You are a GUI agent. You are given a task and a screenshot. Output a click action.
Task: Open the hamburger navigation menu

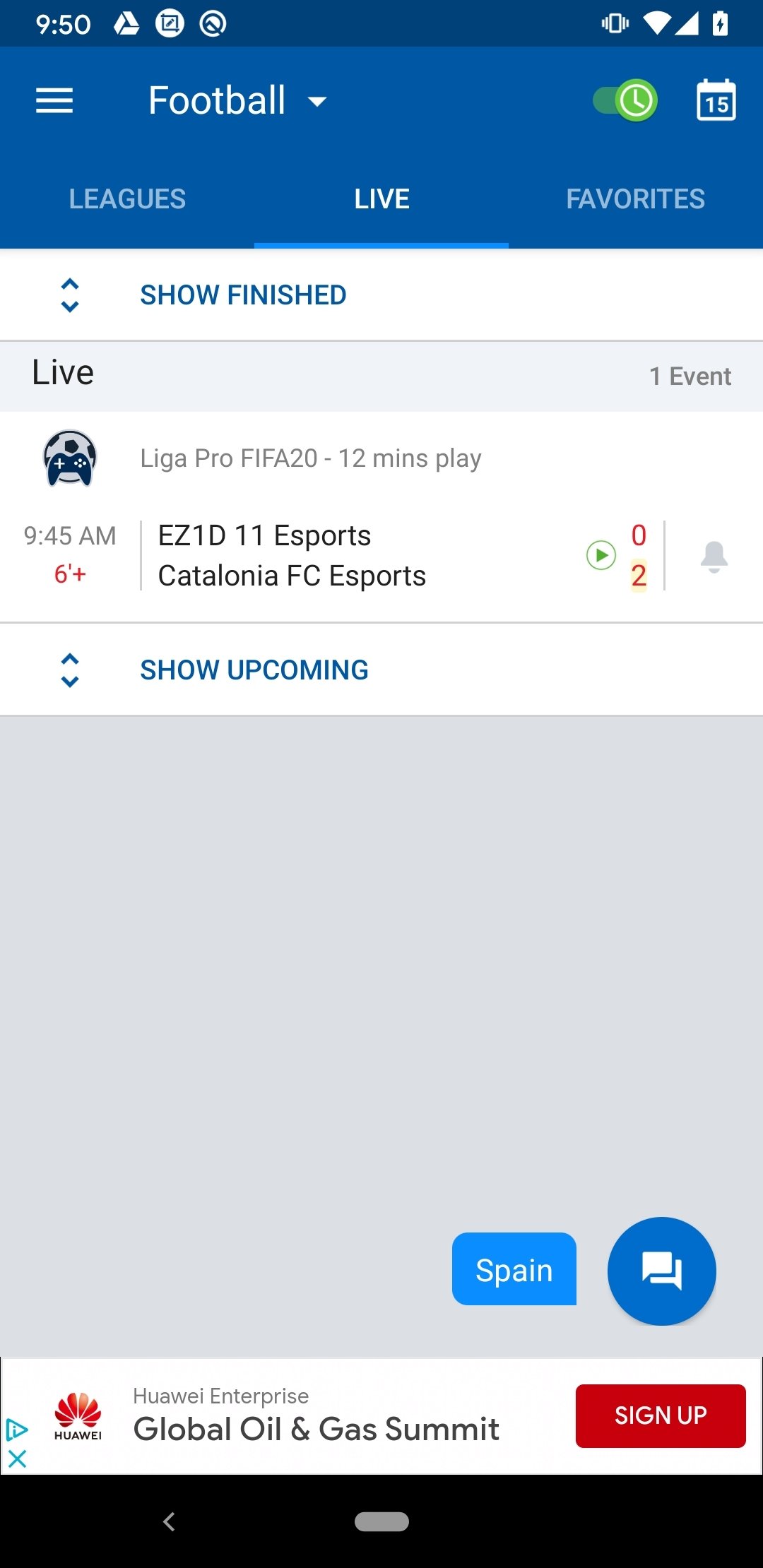(54, 101)
